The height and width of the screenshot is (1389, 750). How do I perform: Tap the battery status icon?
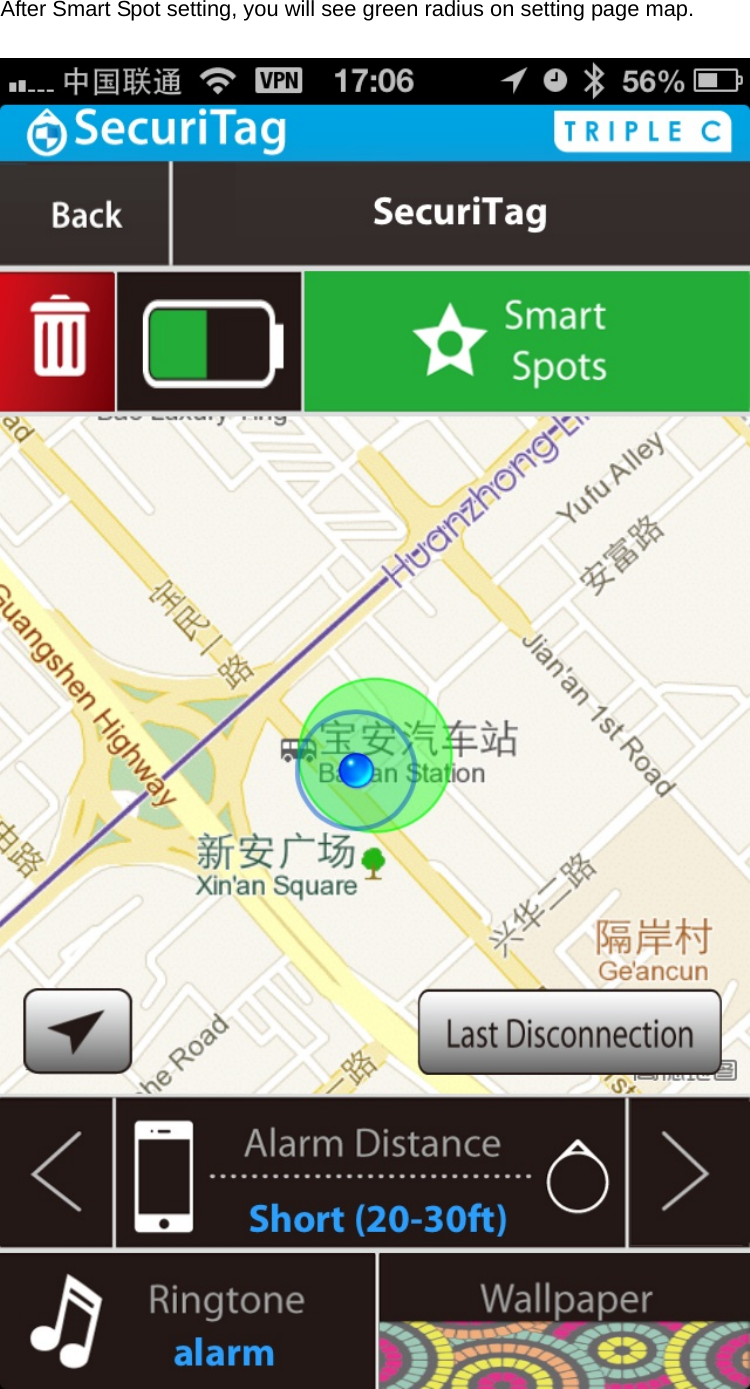coord(208,339)
